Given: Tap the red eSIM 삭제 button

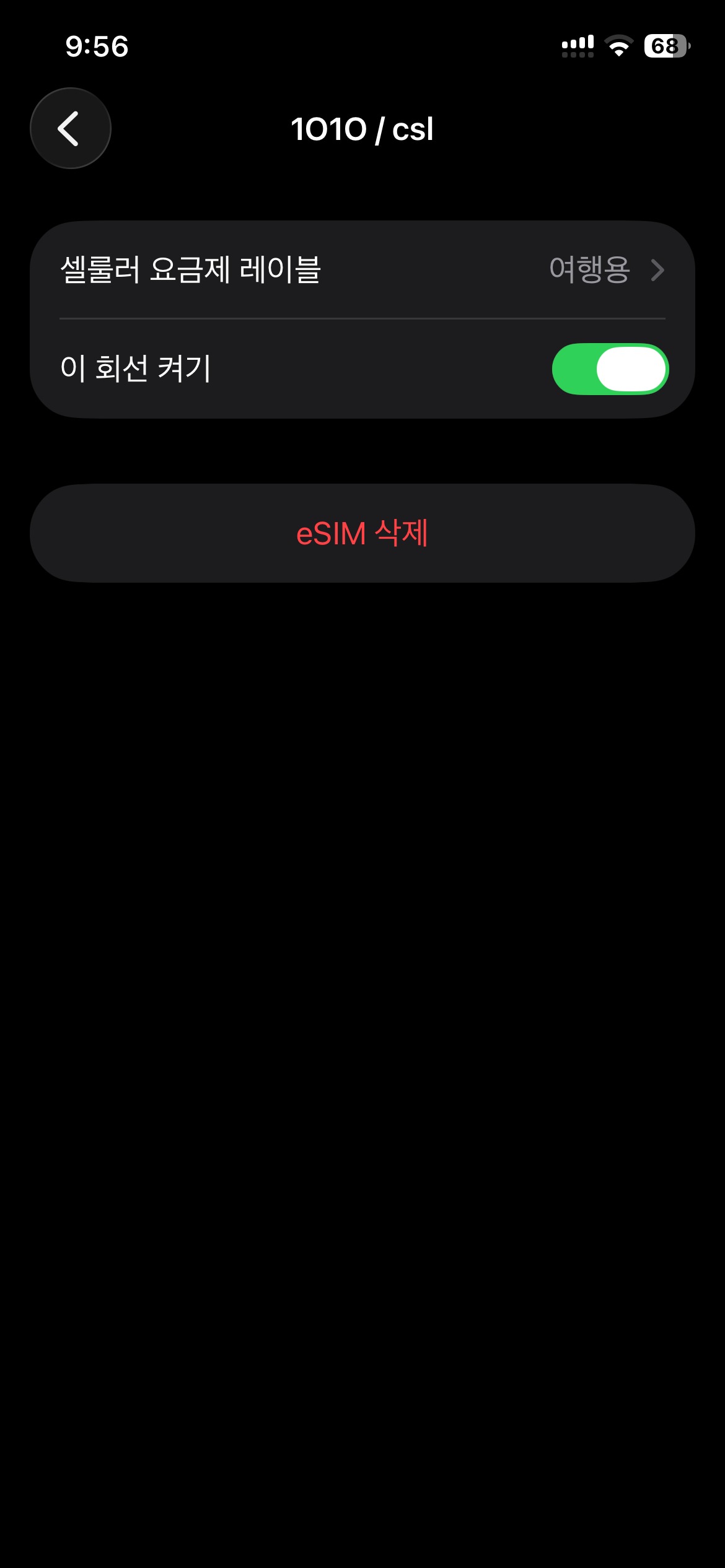Looking at the screenshot, I should (362, 533).
